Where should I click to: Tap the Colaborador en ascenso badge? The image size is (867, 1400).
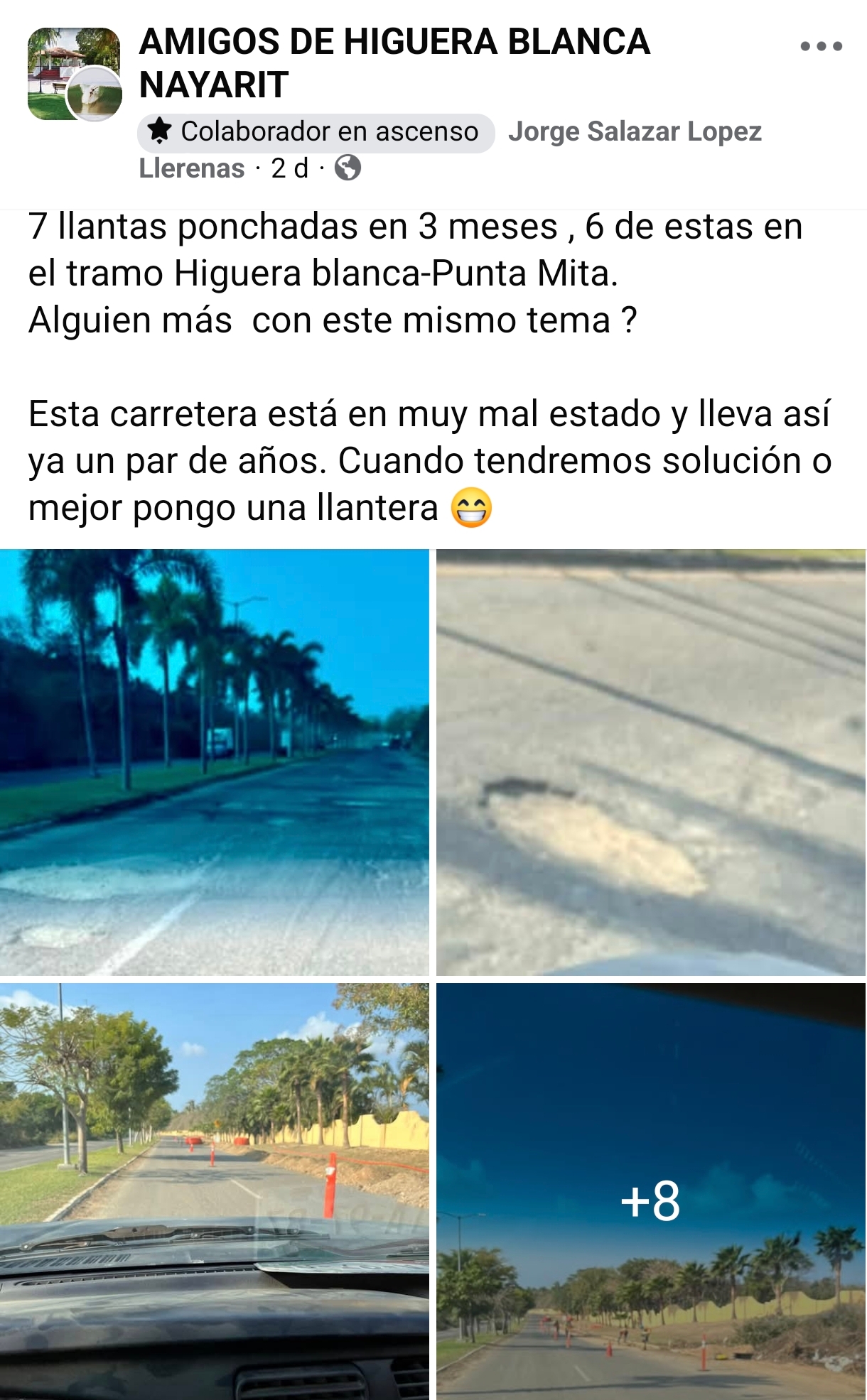[x=316, y=132]
